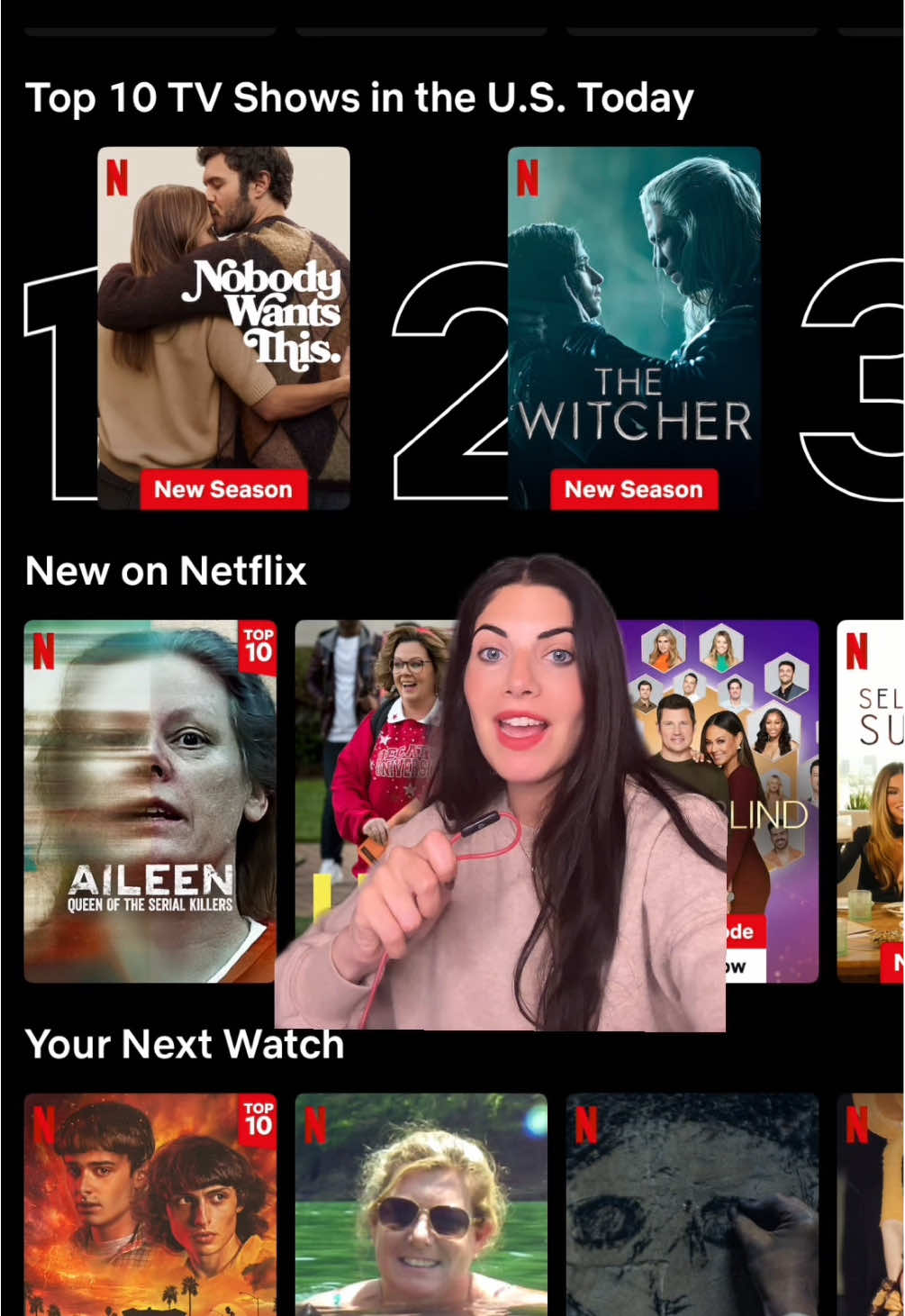Click the Netflix N logo on Nobody Wants This poster
Image resolution: width=905 pixels, height=1316 pixels.
115,177
